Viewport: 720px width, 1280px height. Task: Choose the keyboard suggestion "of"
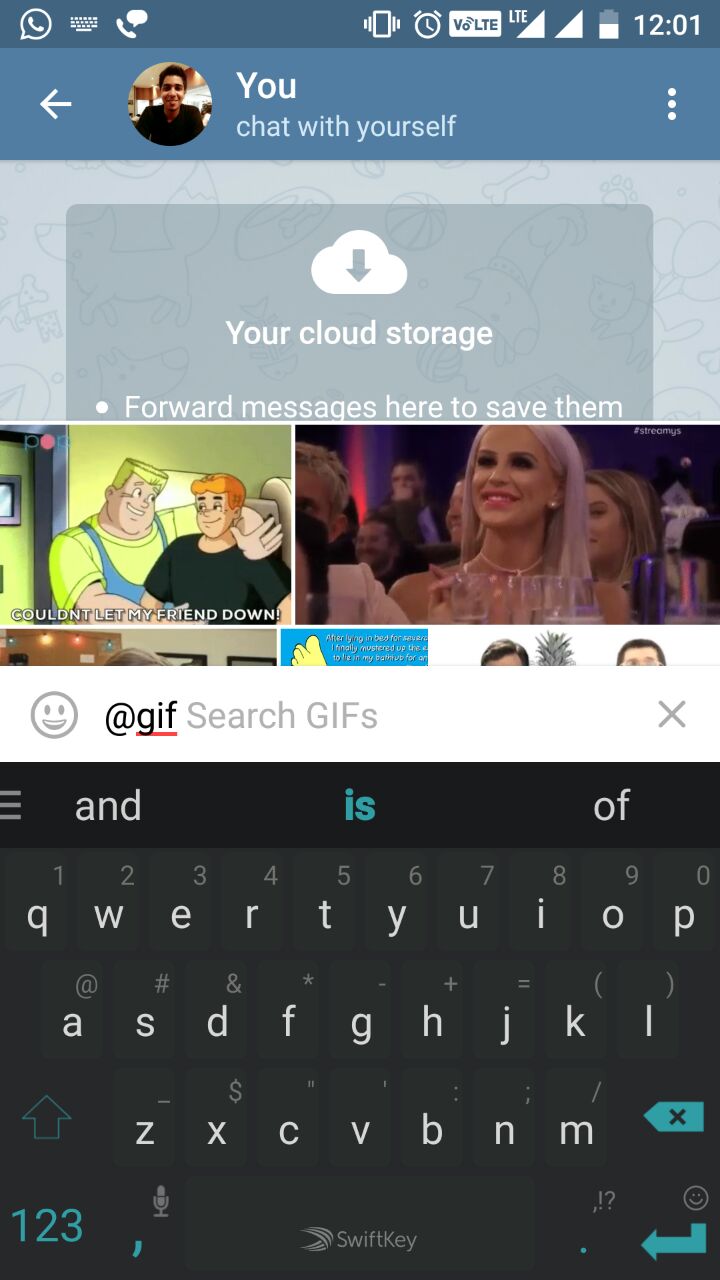[x=611, y=805]
